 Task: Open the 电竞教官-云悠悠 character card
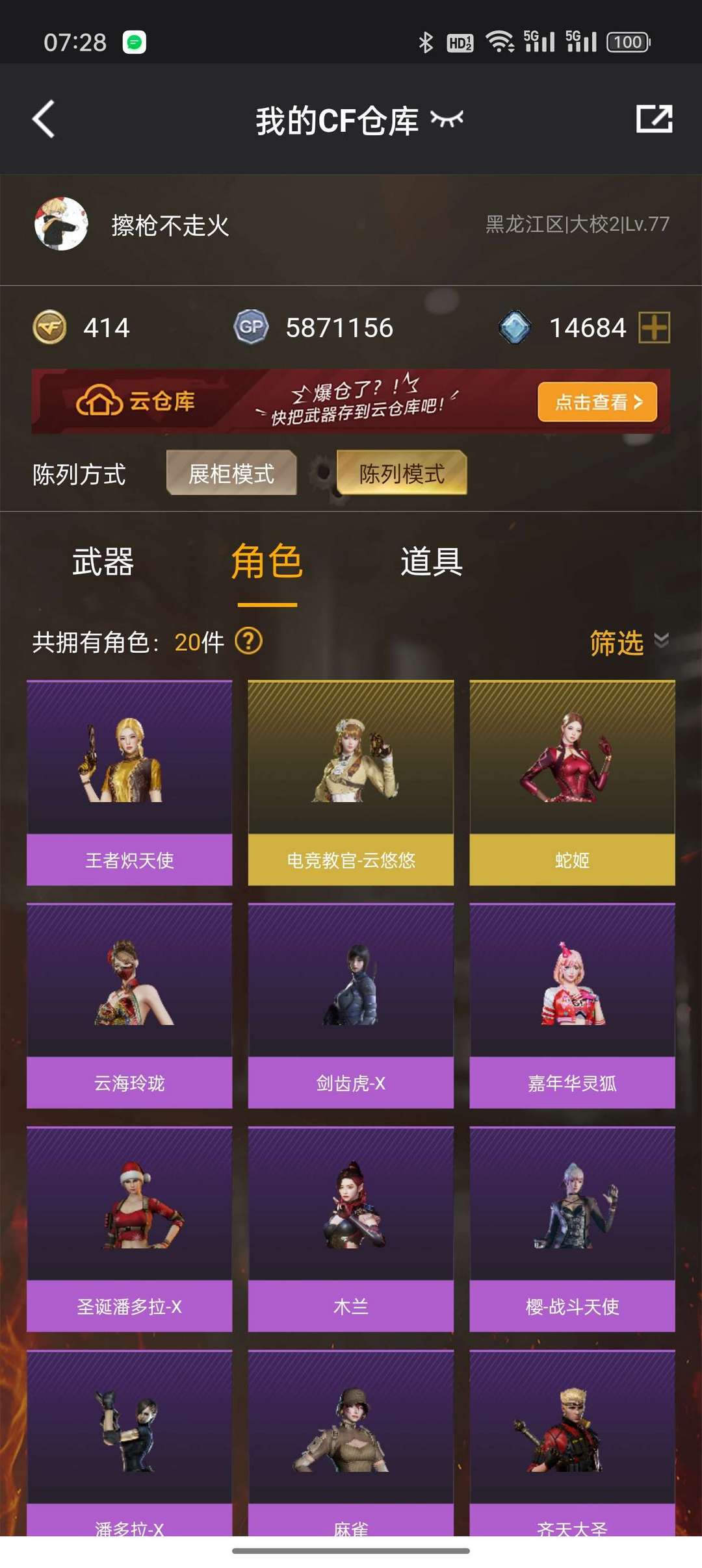tap(351, 783)
